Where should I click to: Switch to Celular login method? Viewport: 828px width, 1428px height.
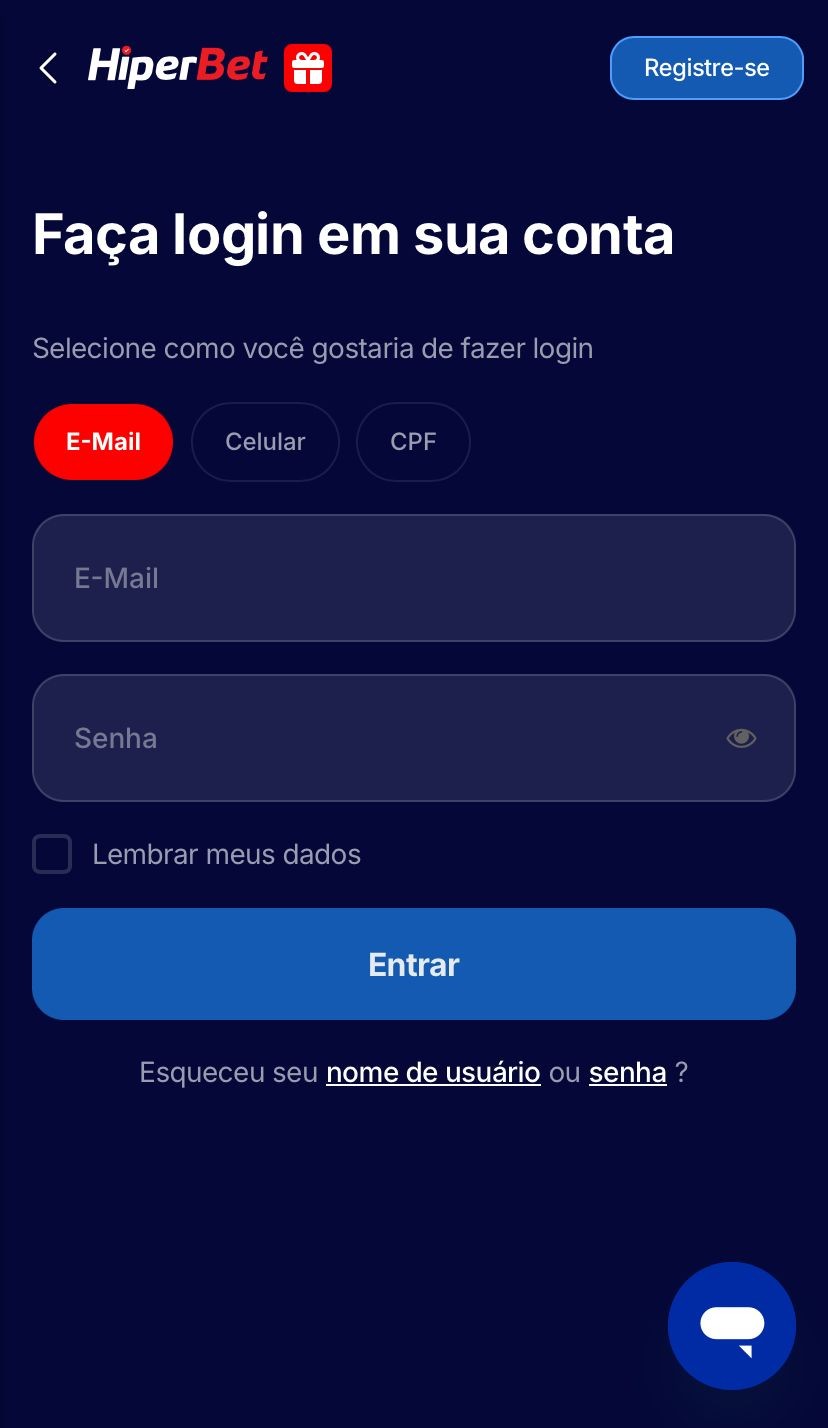pyautogui.click(x=265, y=442)
